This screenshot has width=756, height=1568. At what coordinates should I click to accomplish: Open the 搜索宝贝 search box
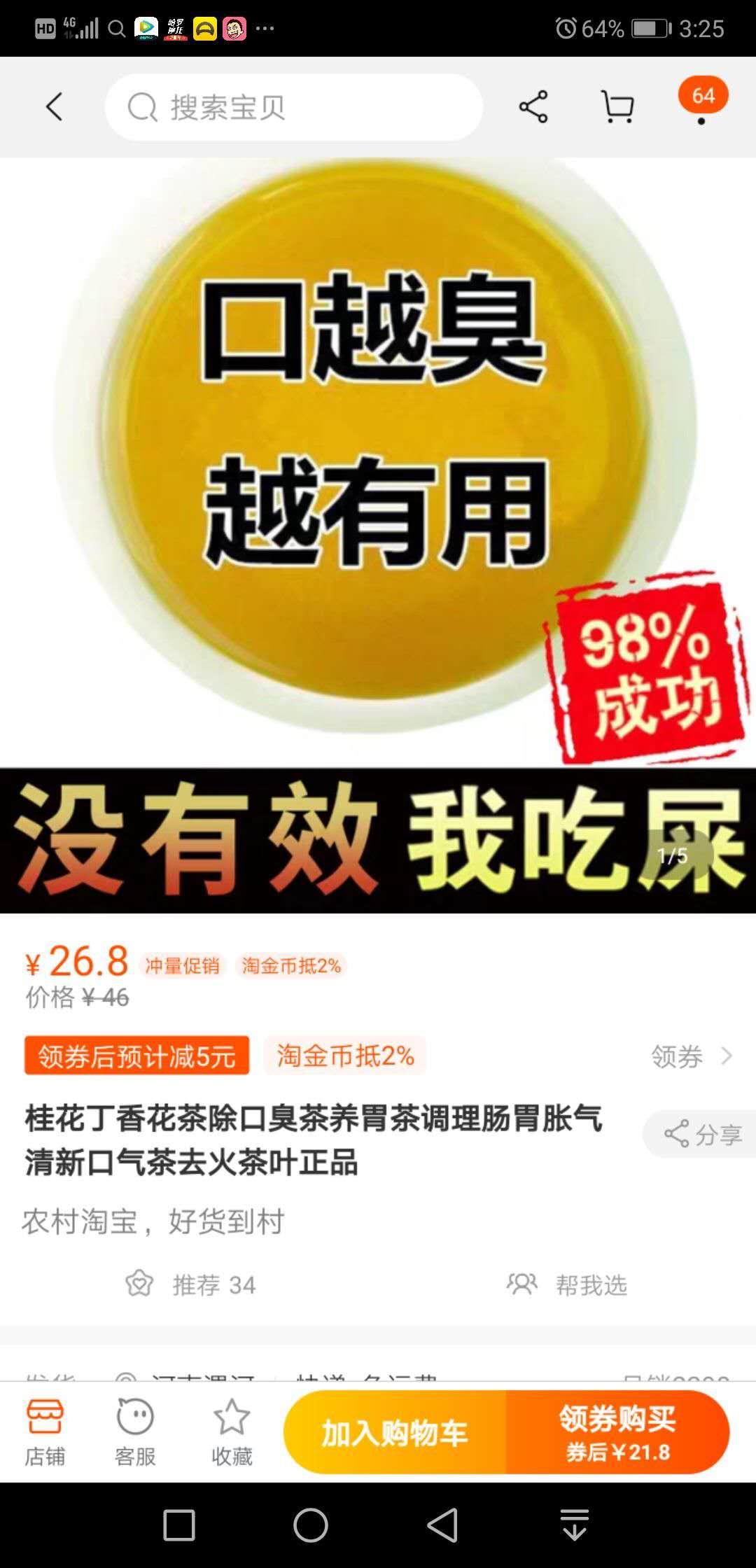[294, 107]
